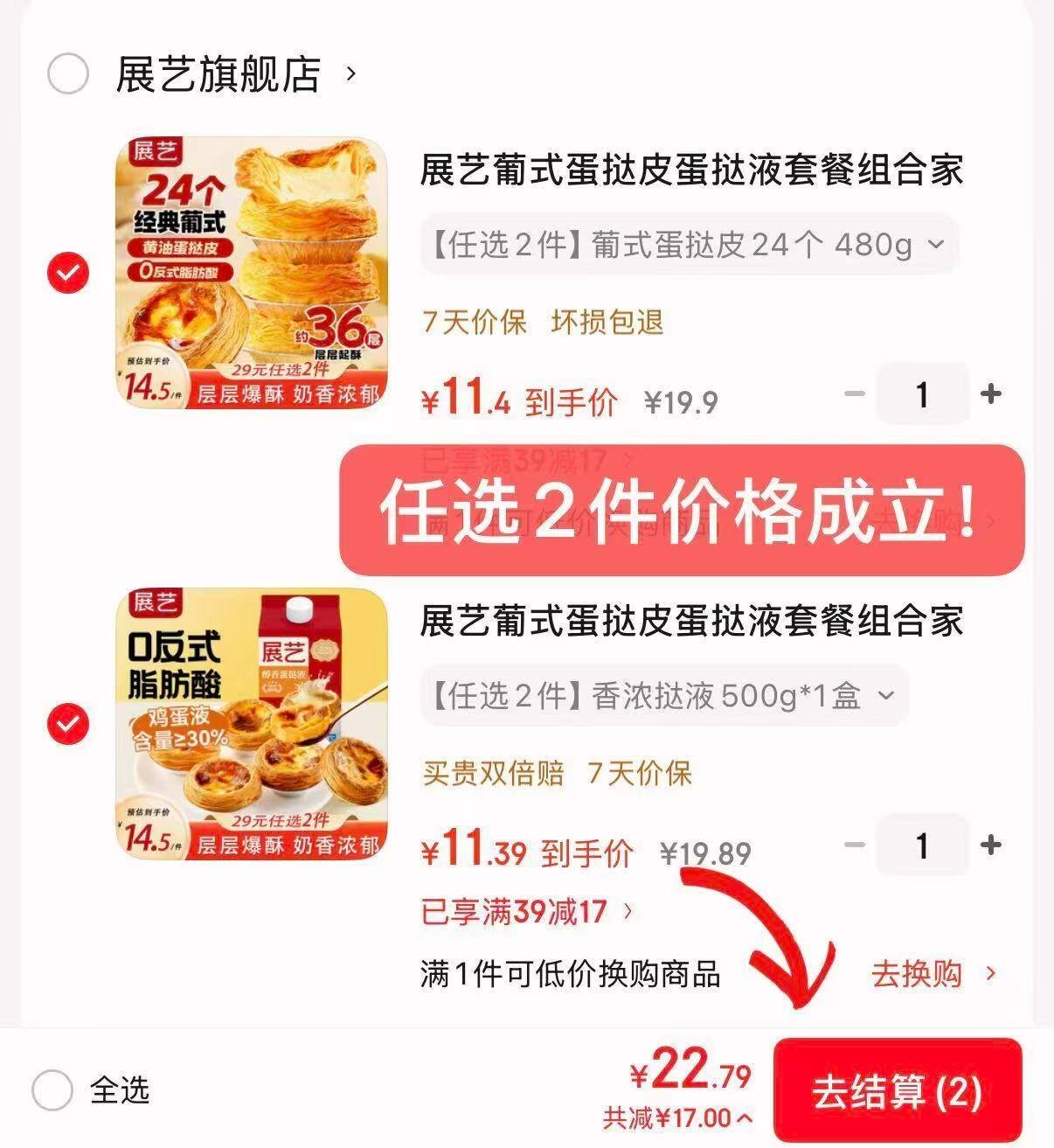Change spec of 葡式蛋挞皮24个 480g
This screenshot has height=1148, width=1054.
tap(689, 245)
